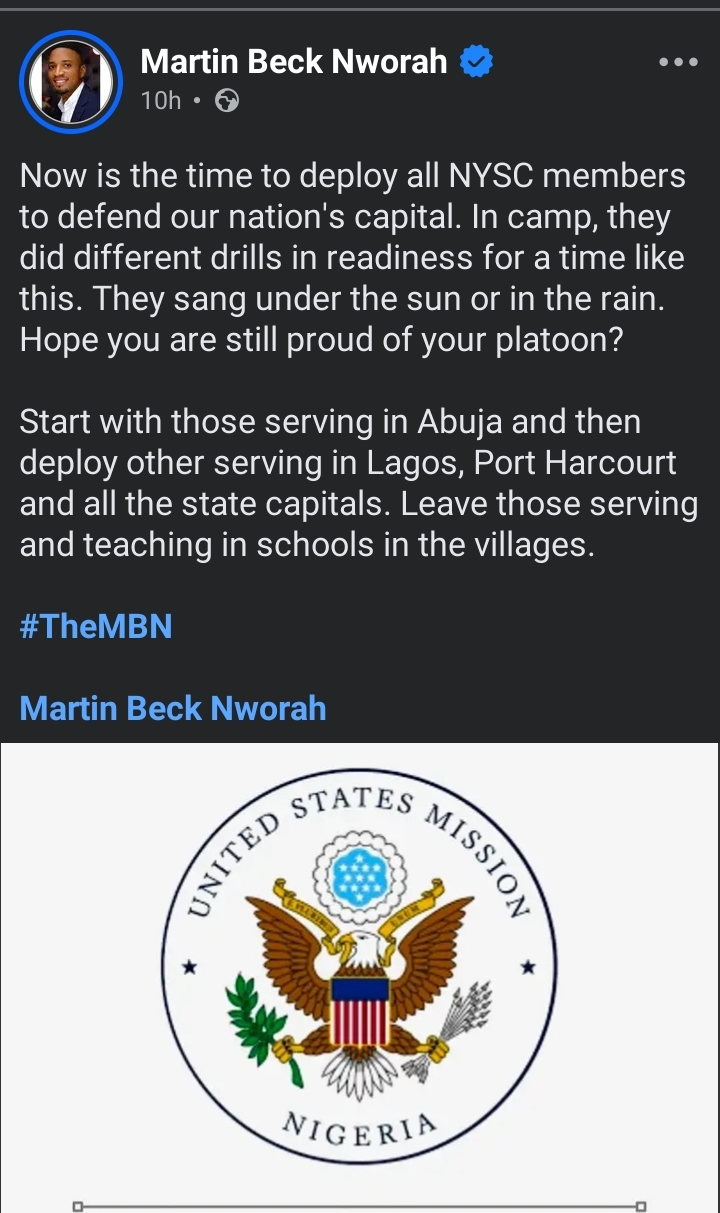Screen dimensions: 720x1213
Task: Tap the globe public audience icon
Action: 227,101
